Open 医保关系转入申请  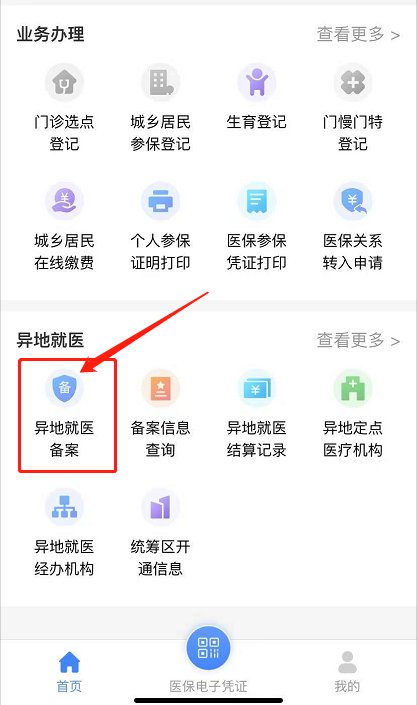(353, 227)
